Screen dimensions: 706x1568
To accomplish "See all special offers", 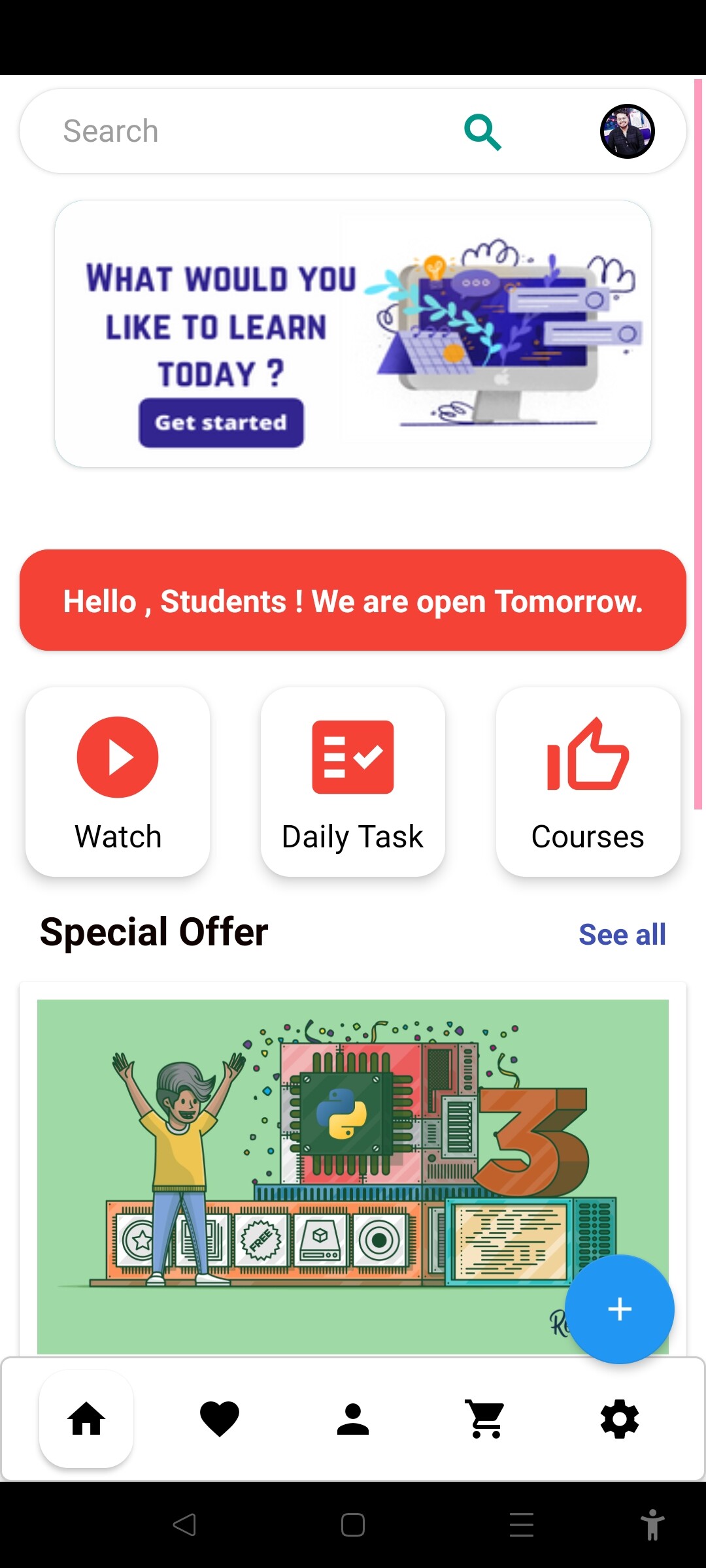I will tap(622, 934).
